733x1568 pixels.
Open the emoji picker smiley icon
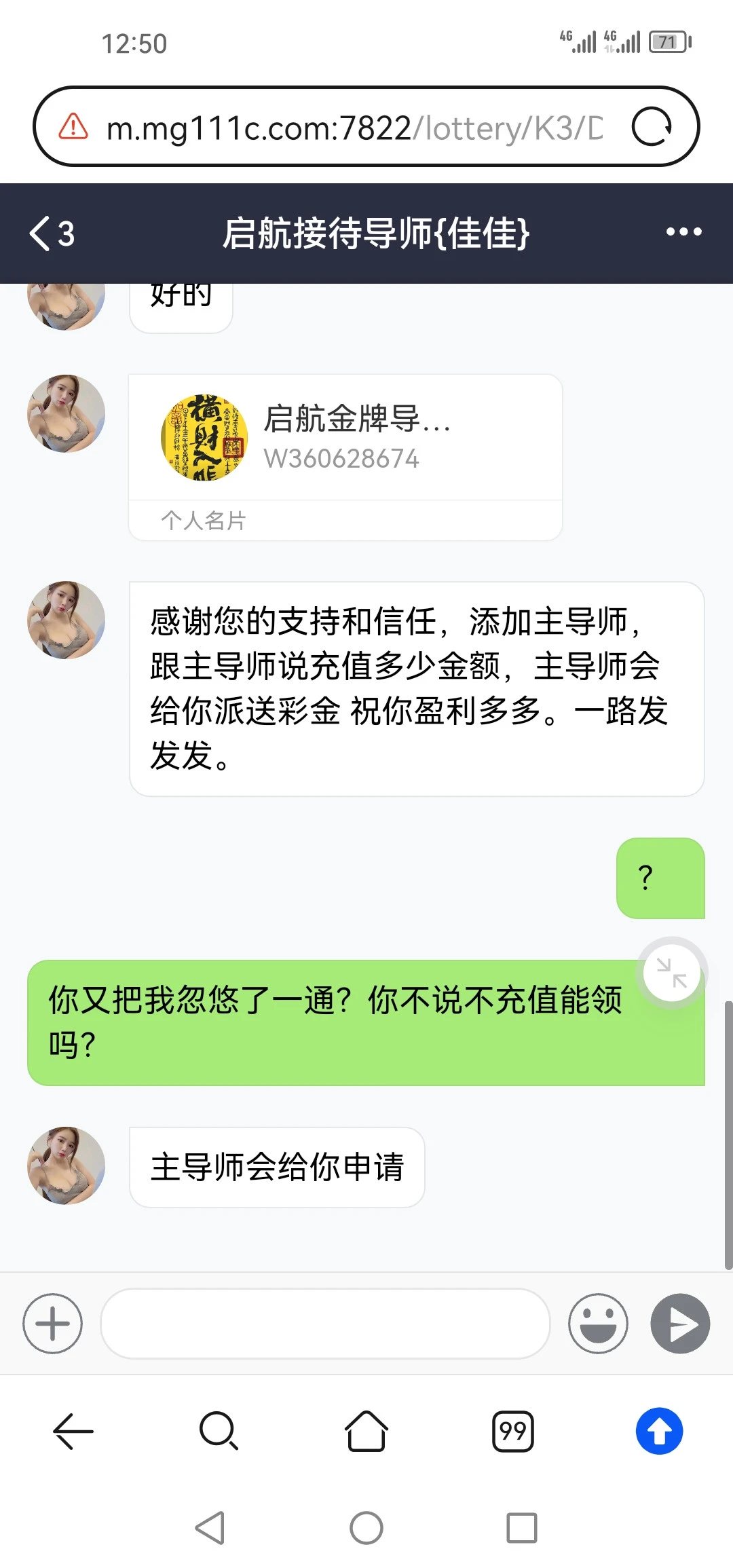click(x=598, y=1322)
